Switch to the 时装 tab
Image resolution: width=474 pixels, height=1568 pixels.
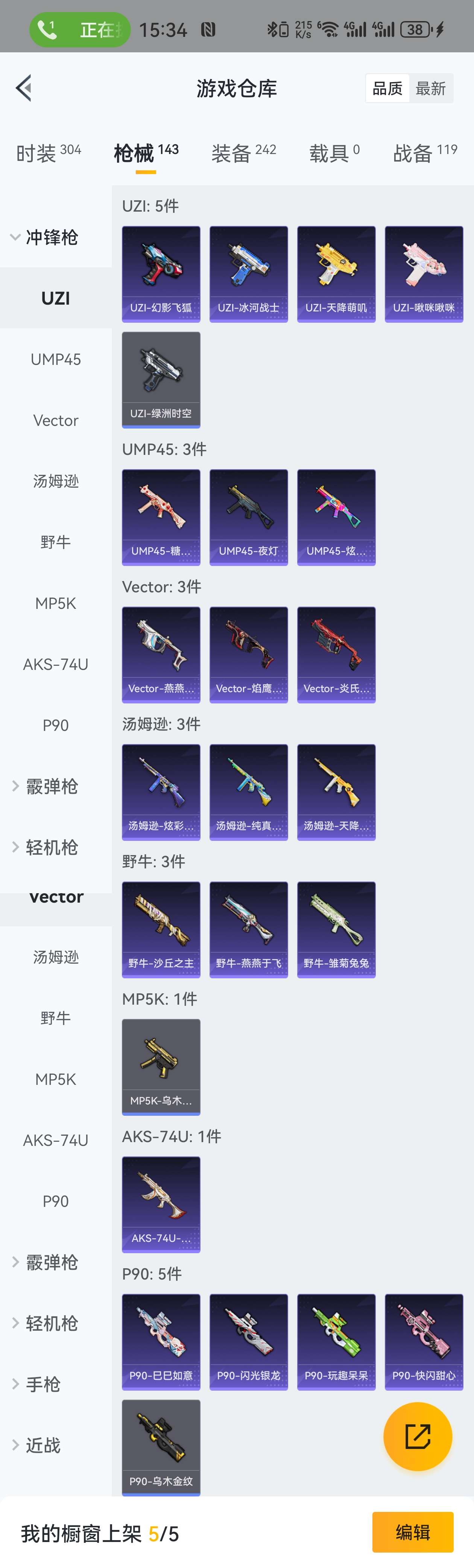coord(48,153)
